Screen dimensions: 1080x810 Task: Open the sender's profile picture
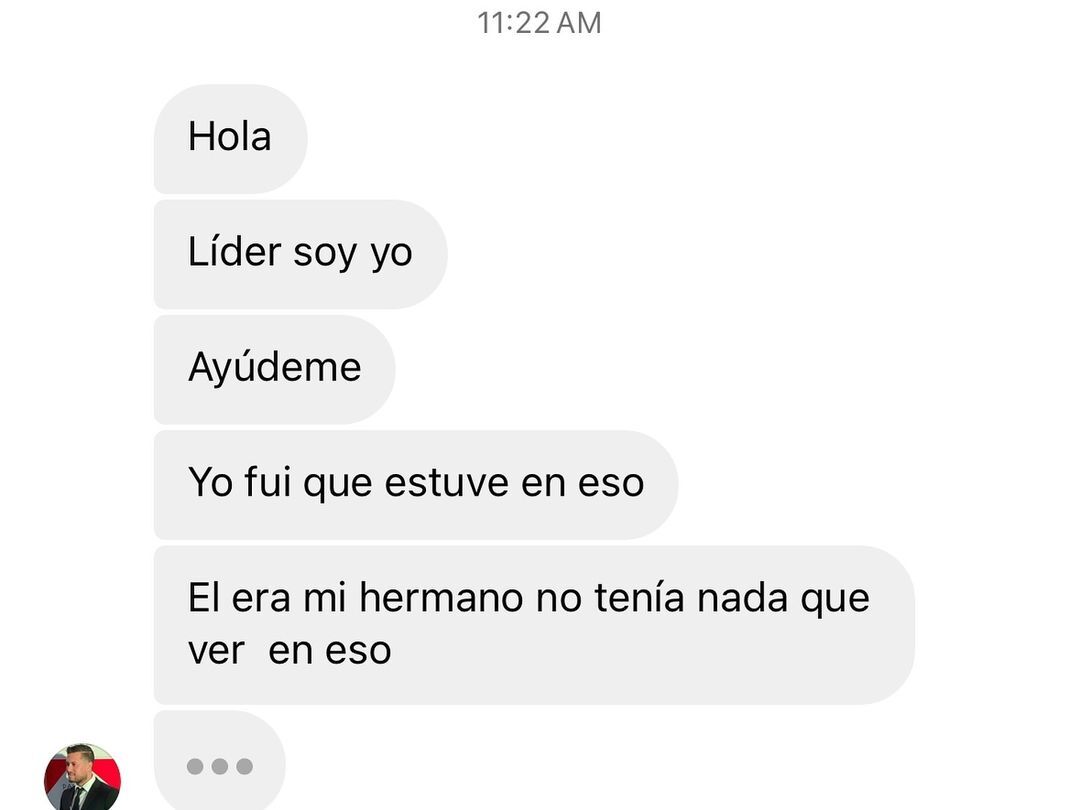(82, 778)
